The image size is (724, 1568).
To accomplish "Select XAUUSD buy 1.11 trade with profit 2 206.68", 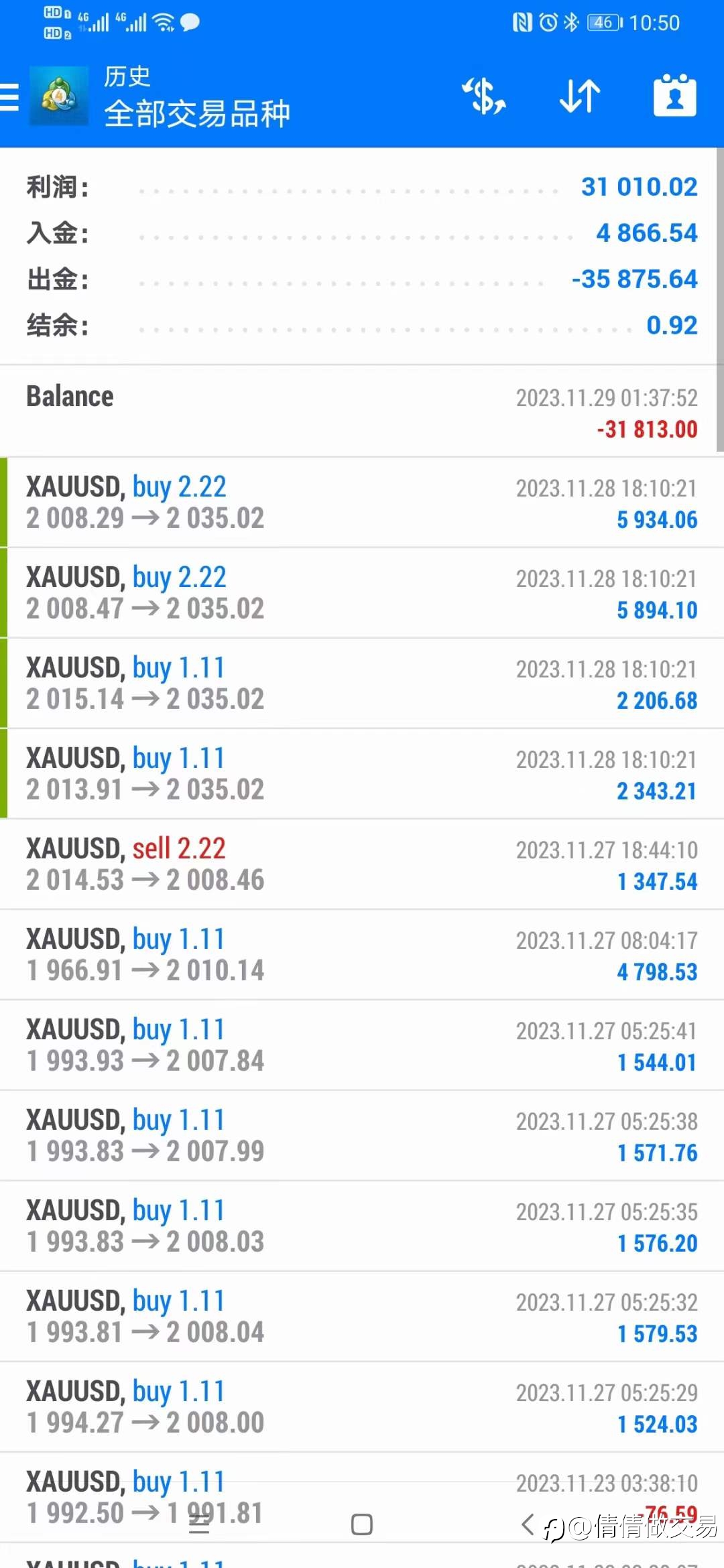I will (362, 683).
